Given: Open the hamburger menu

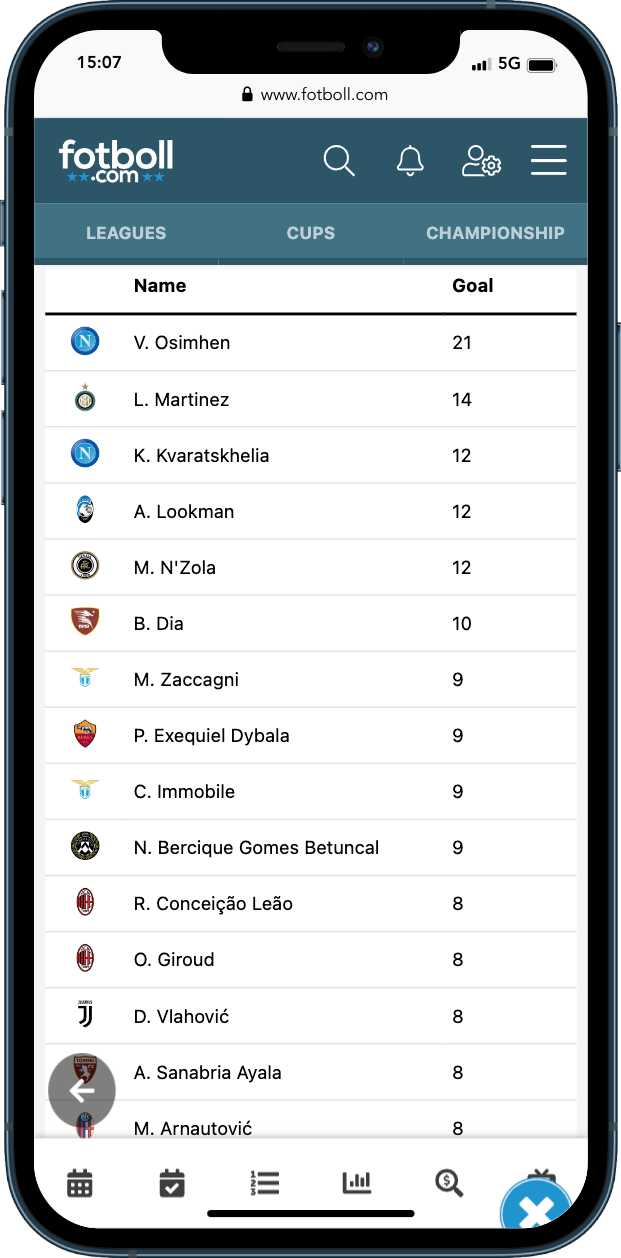Looking at the screenshot, I should point(548,160).
